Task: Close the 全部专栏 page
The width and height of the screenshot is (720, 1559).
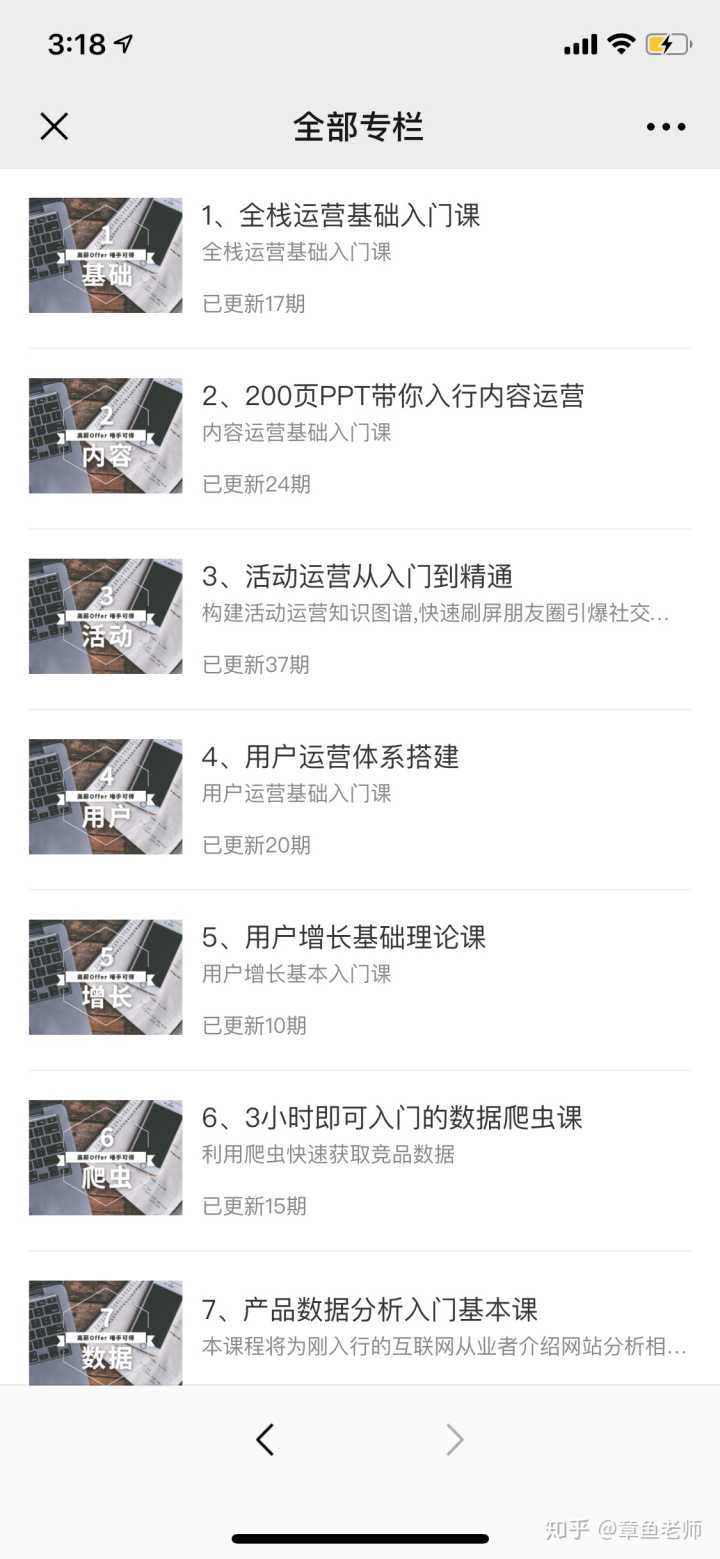Action: (x=54, y=126)
